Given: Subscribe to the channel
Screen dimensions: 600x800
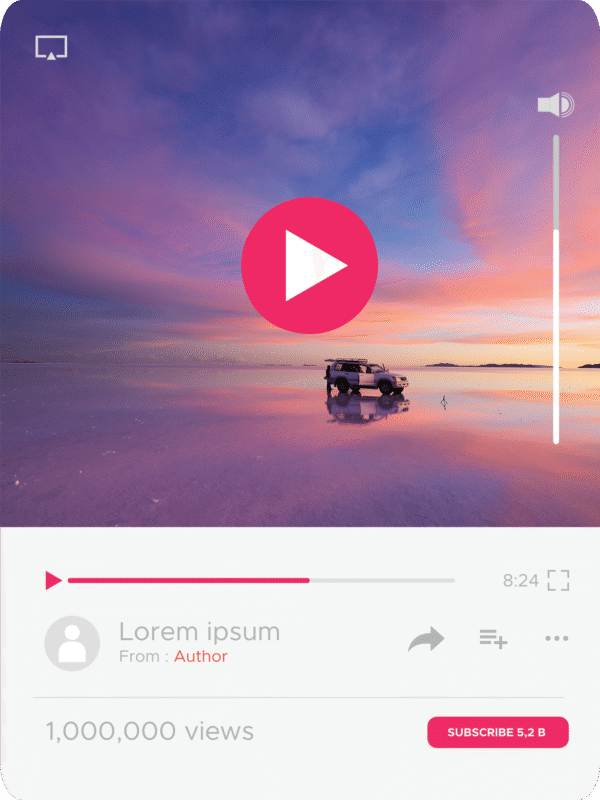Looking at the screenshot, I should (x=498, y=732).
